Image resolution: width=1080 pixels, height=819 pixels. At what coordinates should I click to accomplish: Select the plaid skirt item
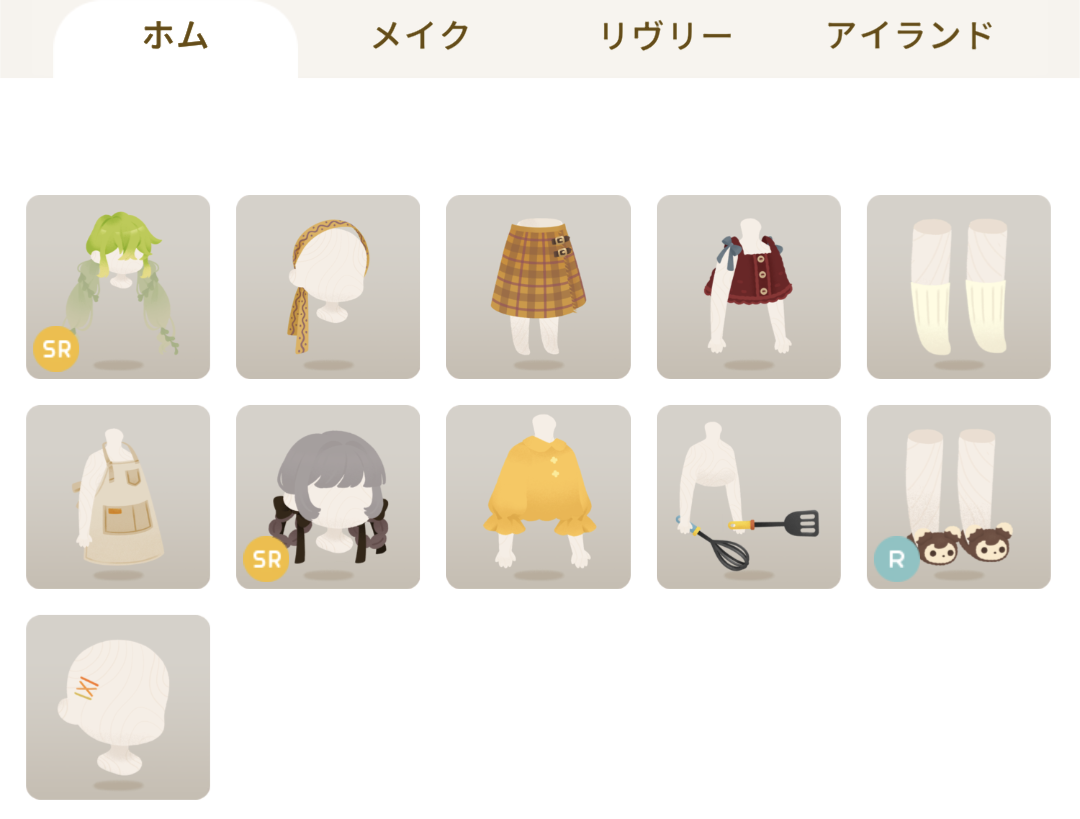[538, 287]
